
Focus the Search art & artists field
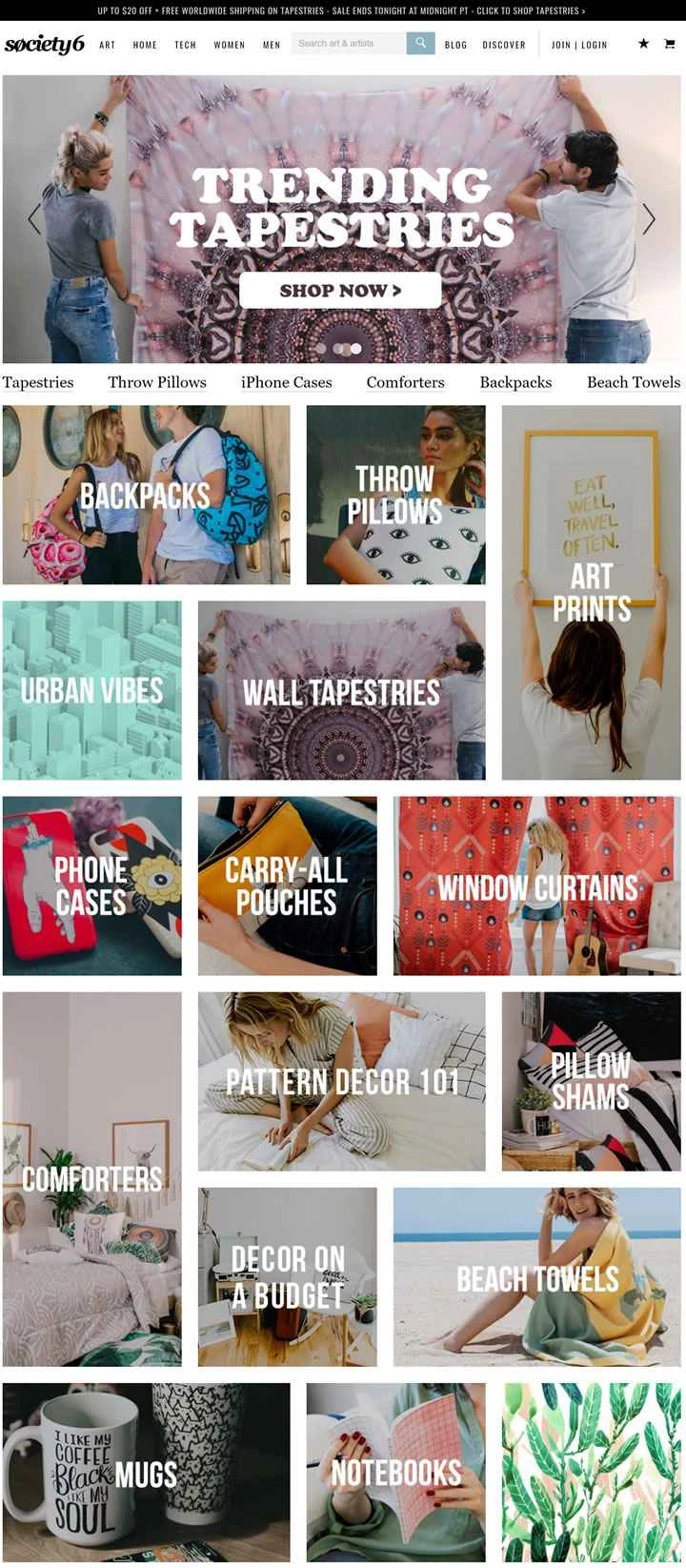click(x=349, y=44)
